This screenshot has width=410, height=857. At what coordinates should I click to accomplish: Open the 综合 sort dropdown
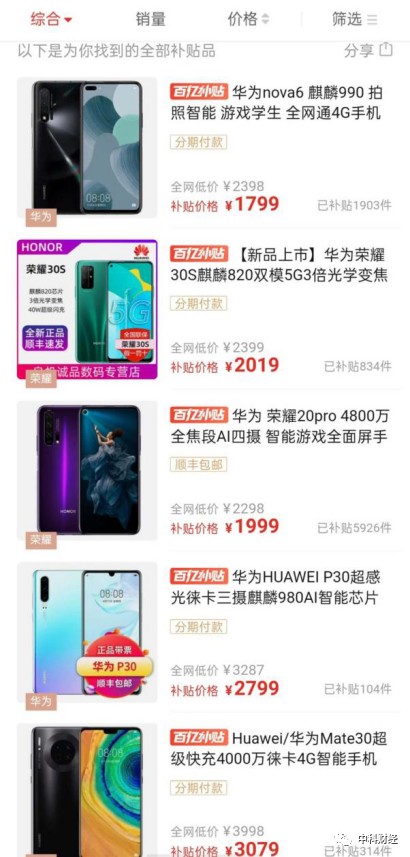51,20
